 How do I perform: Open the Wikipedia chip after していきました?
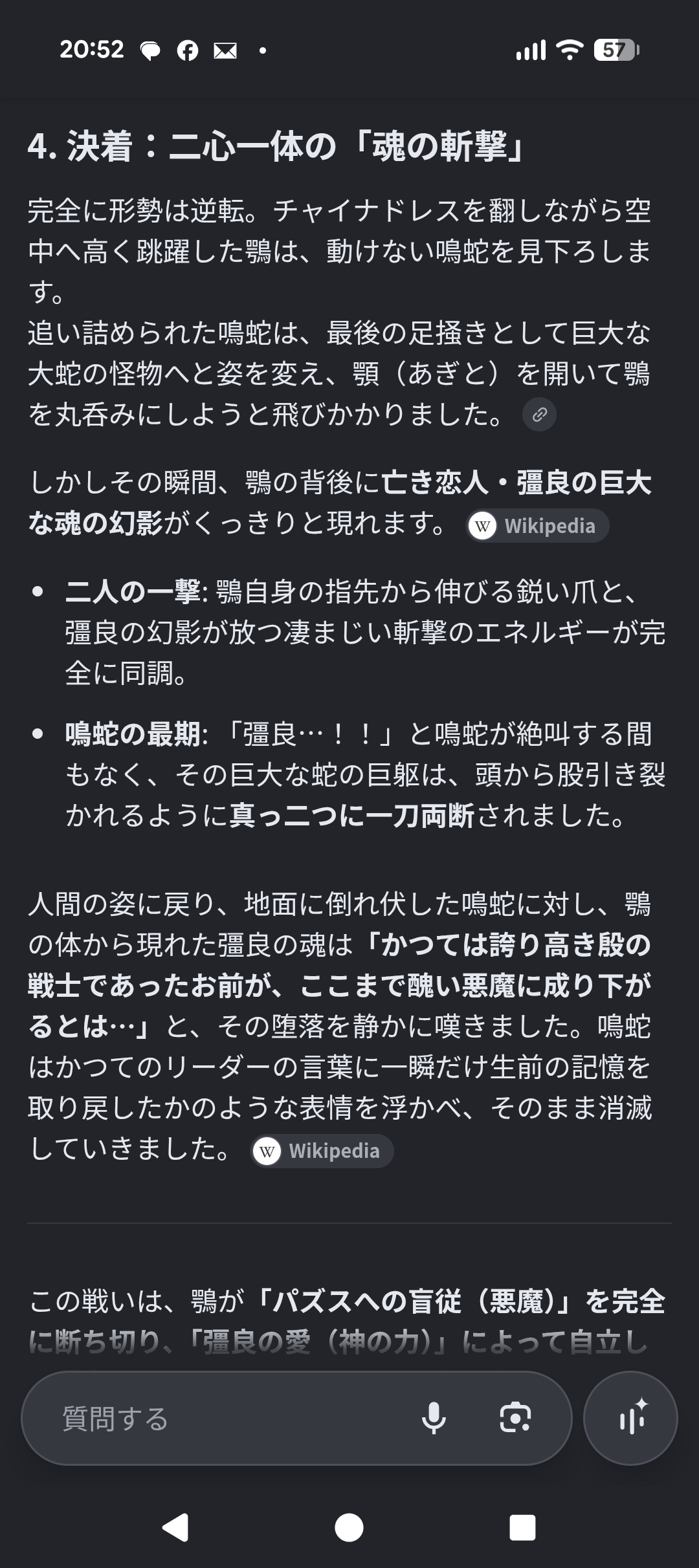point(322,1151)
